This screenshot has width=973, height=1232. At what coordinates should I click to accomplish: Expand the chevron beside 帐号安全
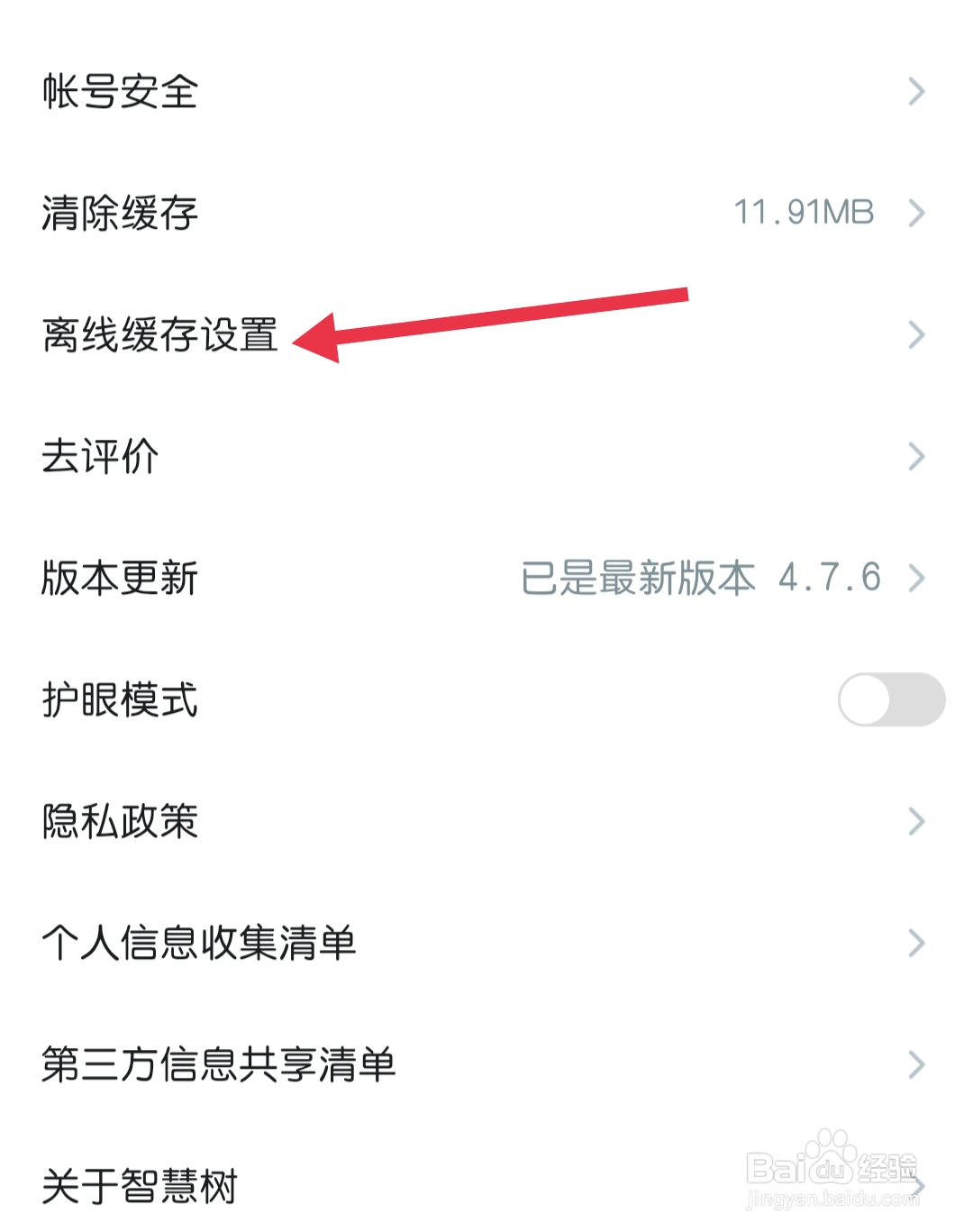click(x=917, y=90)
